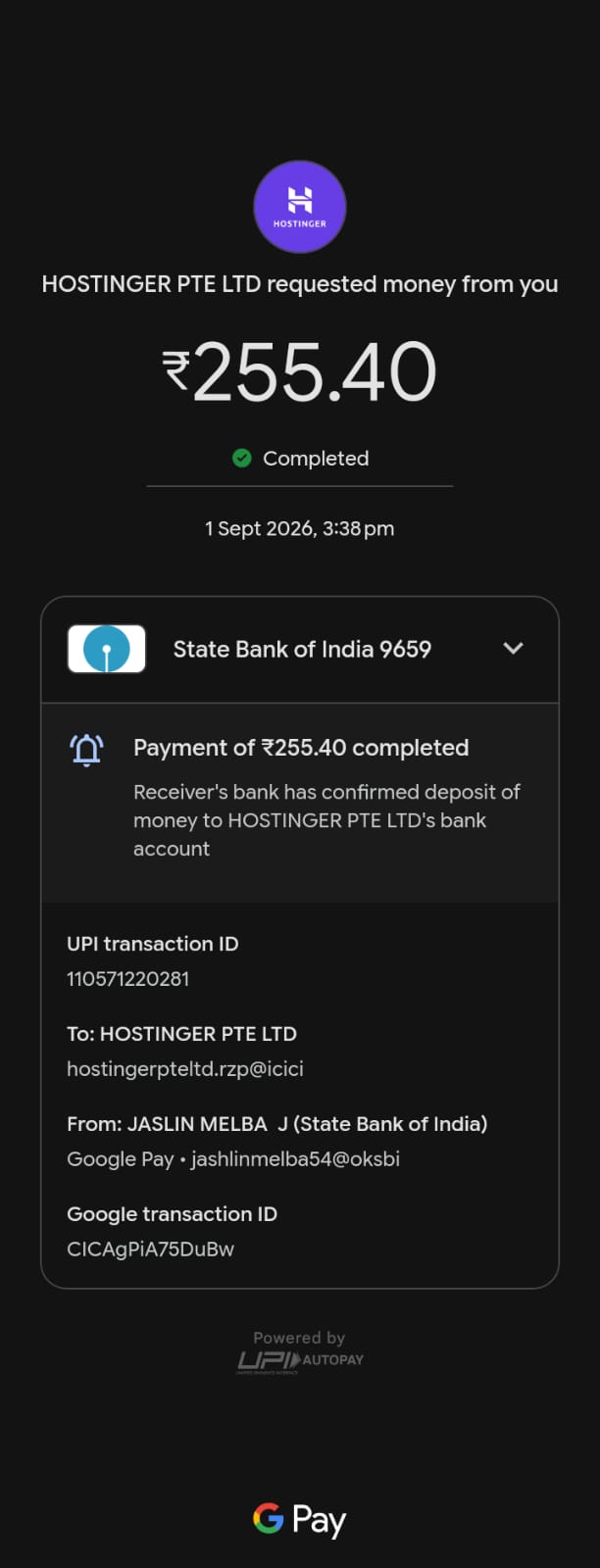Expand the State Bank of India 9659 details
The height and width of the screenshot is (1568, 600).
[x=513, y=649]
